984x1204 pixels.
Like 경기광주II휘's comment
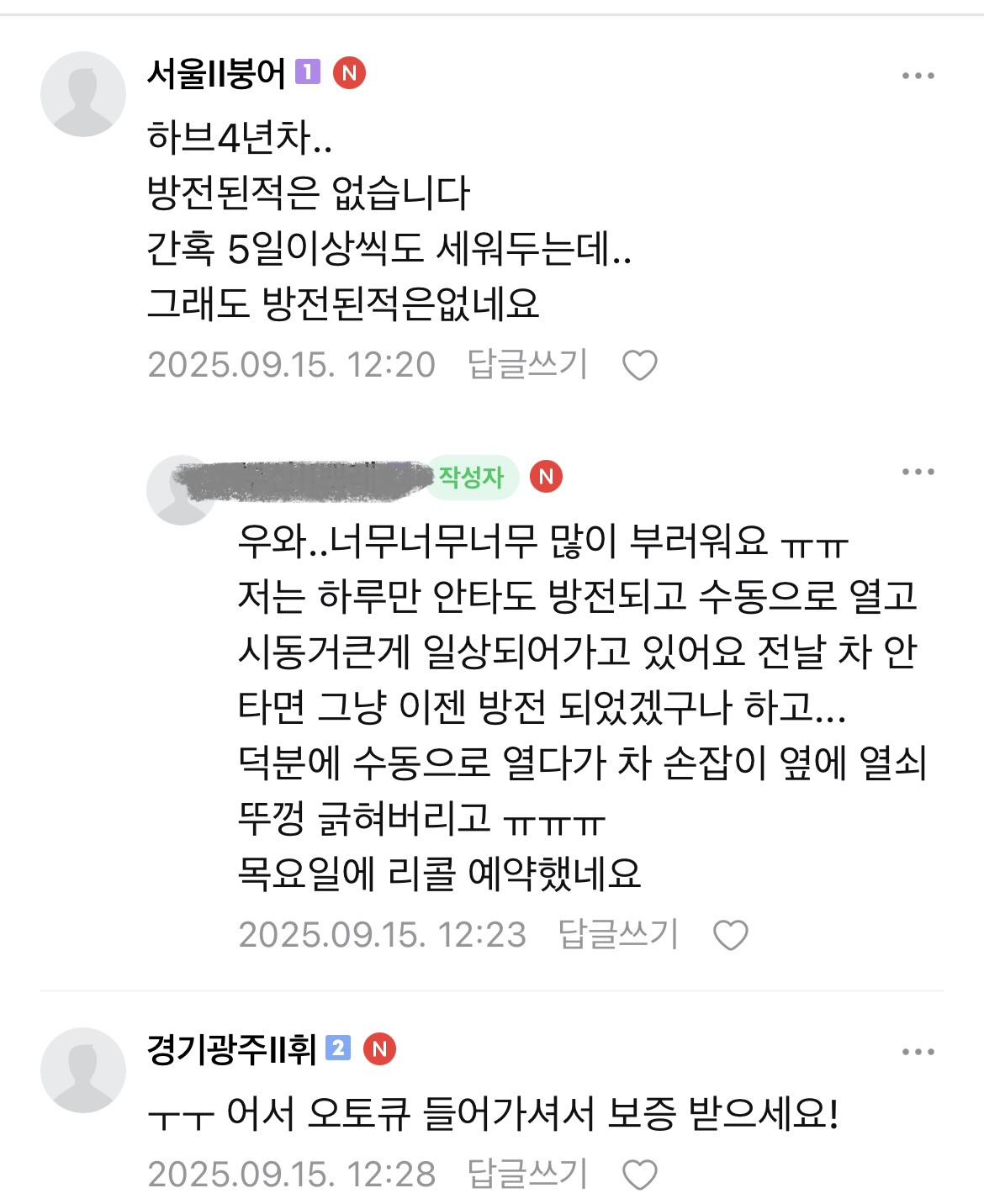639,1175
